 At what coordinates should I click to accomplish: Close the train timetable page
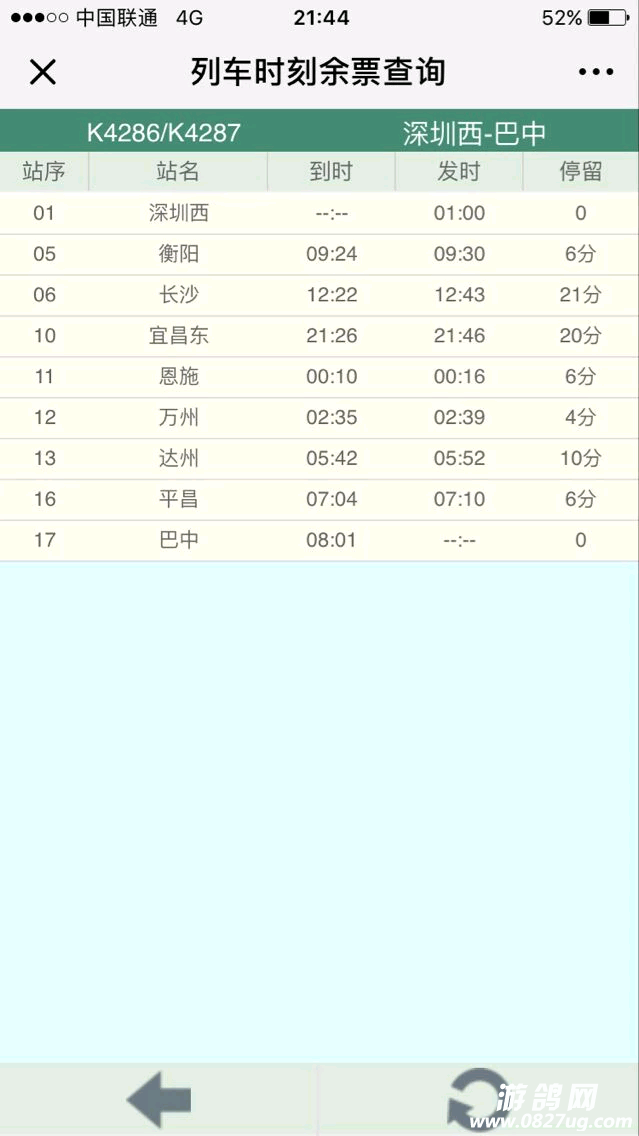click(x=42, y=72)
